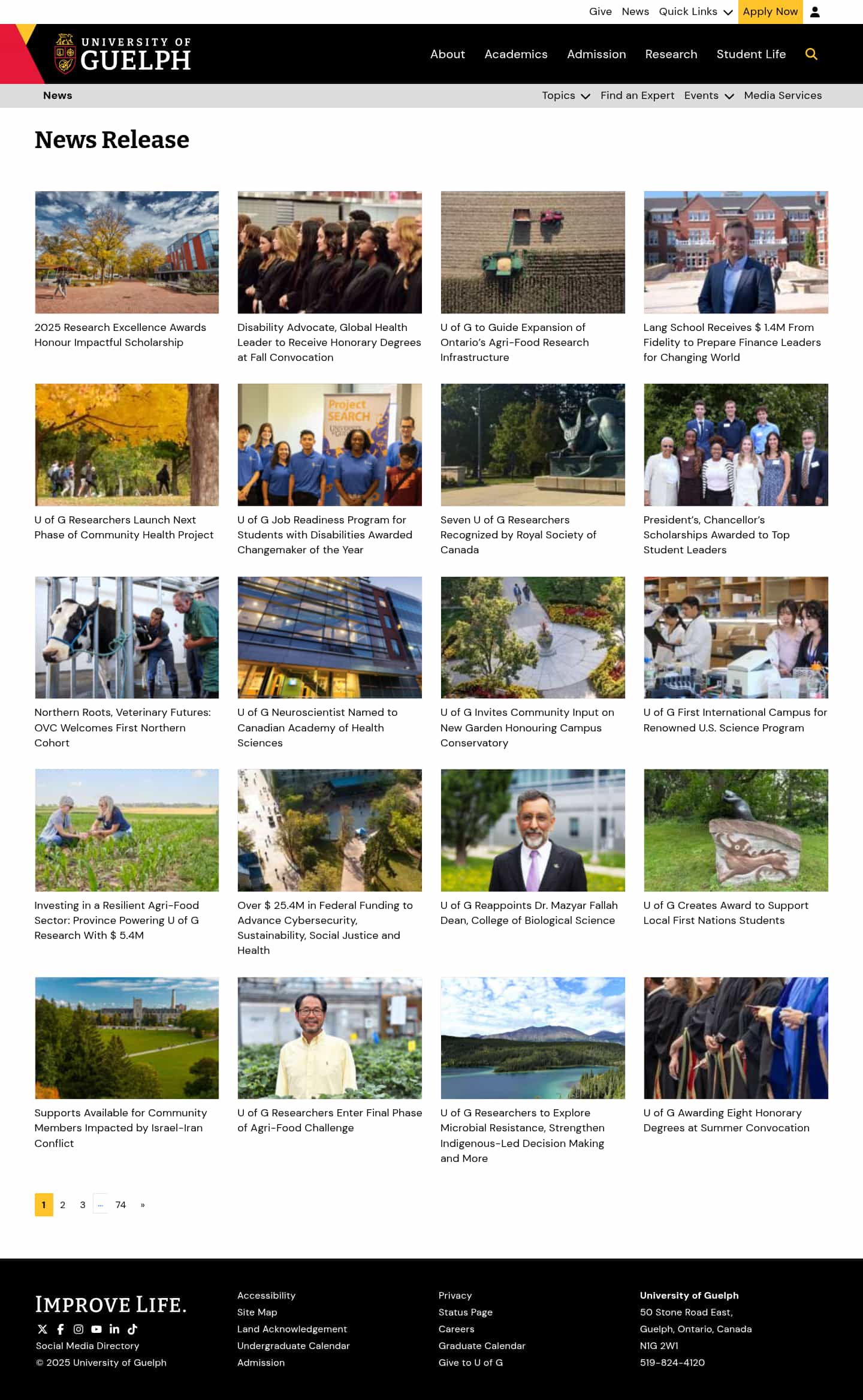Tap the next page arrow
Viewport: 863px width, 1400px height.
tap(143, 1205)
